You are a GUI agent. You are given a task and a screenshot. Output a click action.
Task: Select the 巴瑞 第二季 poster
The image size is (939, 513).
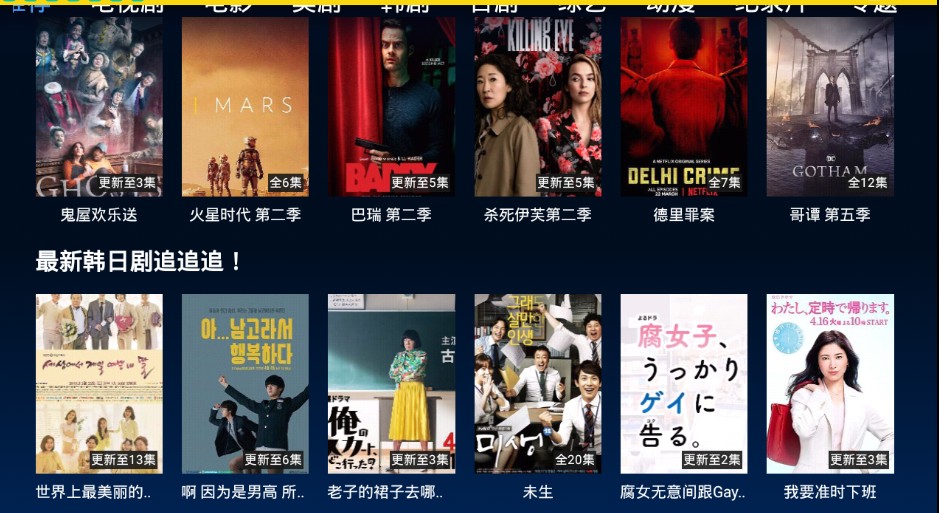[391, 107]
